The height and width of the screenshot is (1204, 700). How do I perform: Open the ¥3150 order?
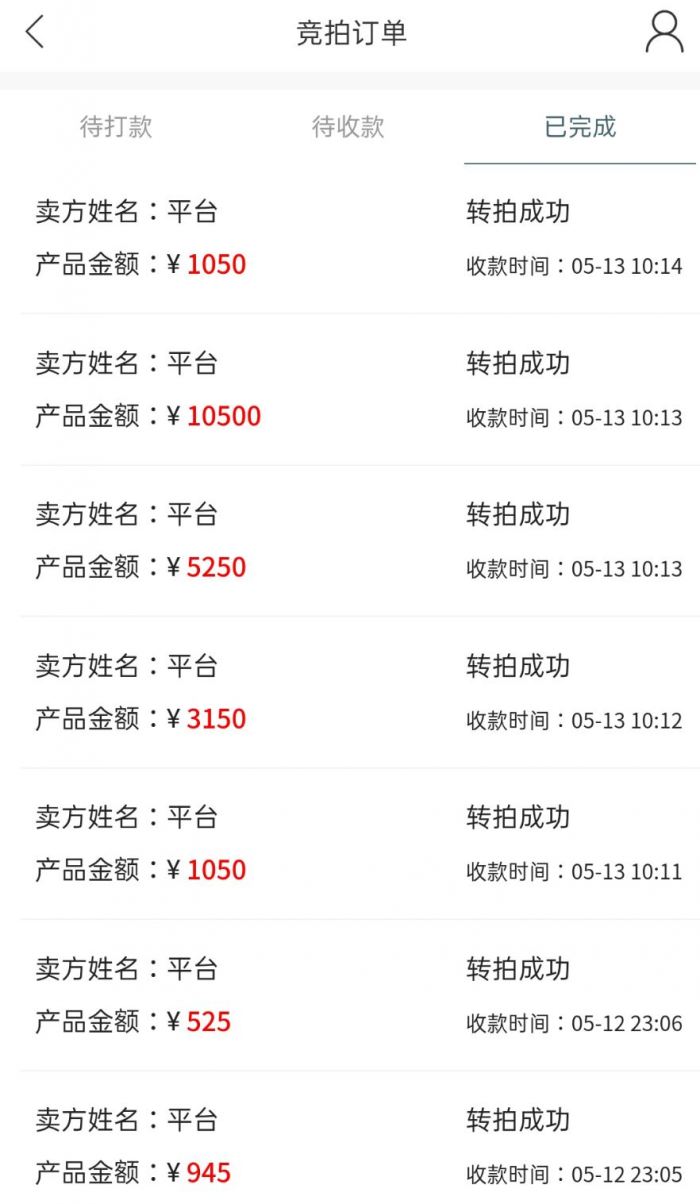350,692
